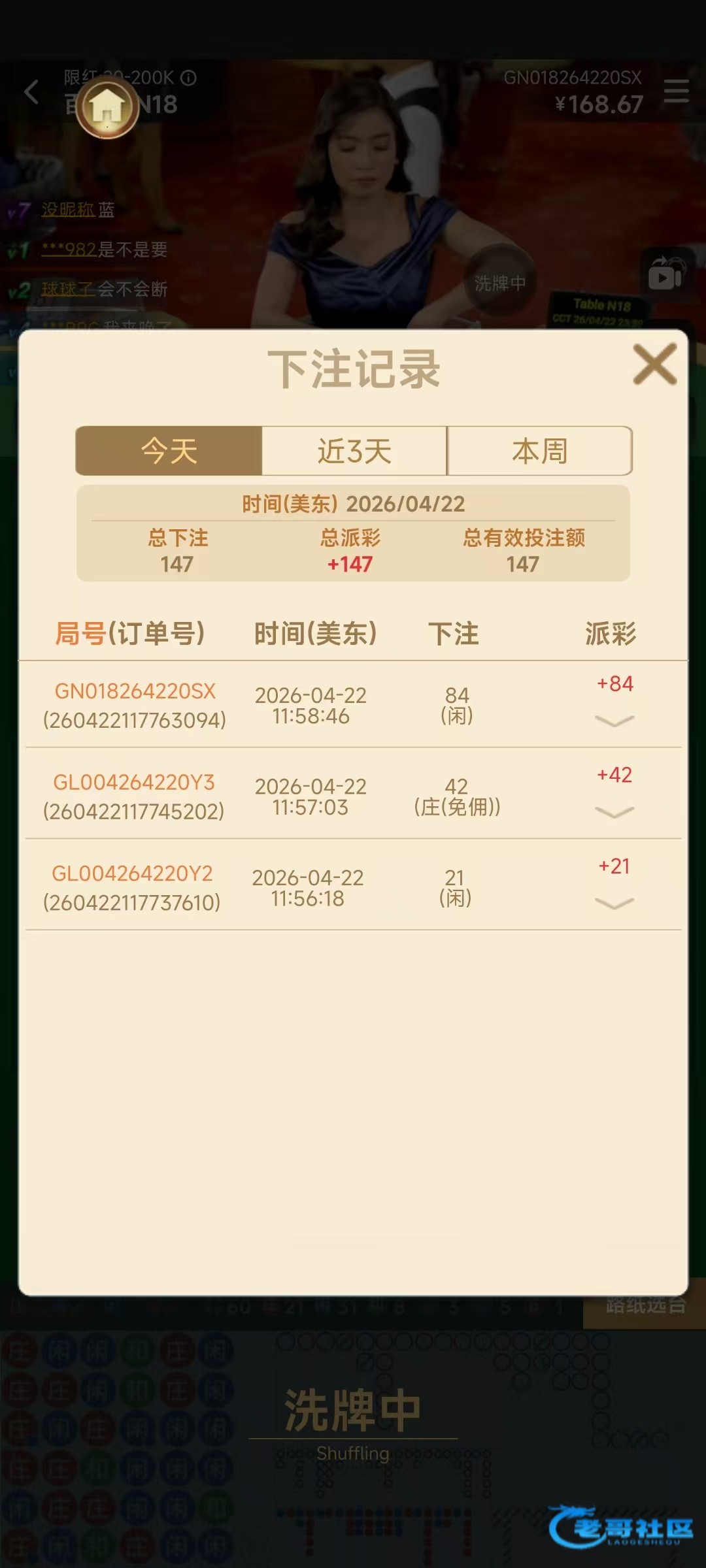The image size is (706, 1568).
Task: Close the 下注记录 dialog
Action: pos(654,365)
